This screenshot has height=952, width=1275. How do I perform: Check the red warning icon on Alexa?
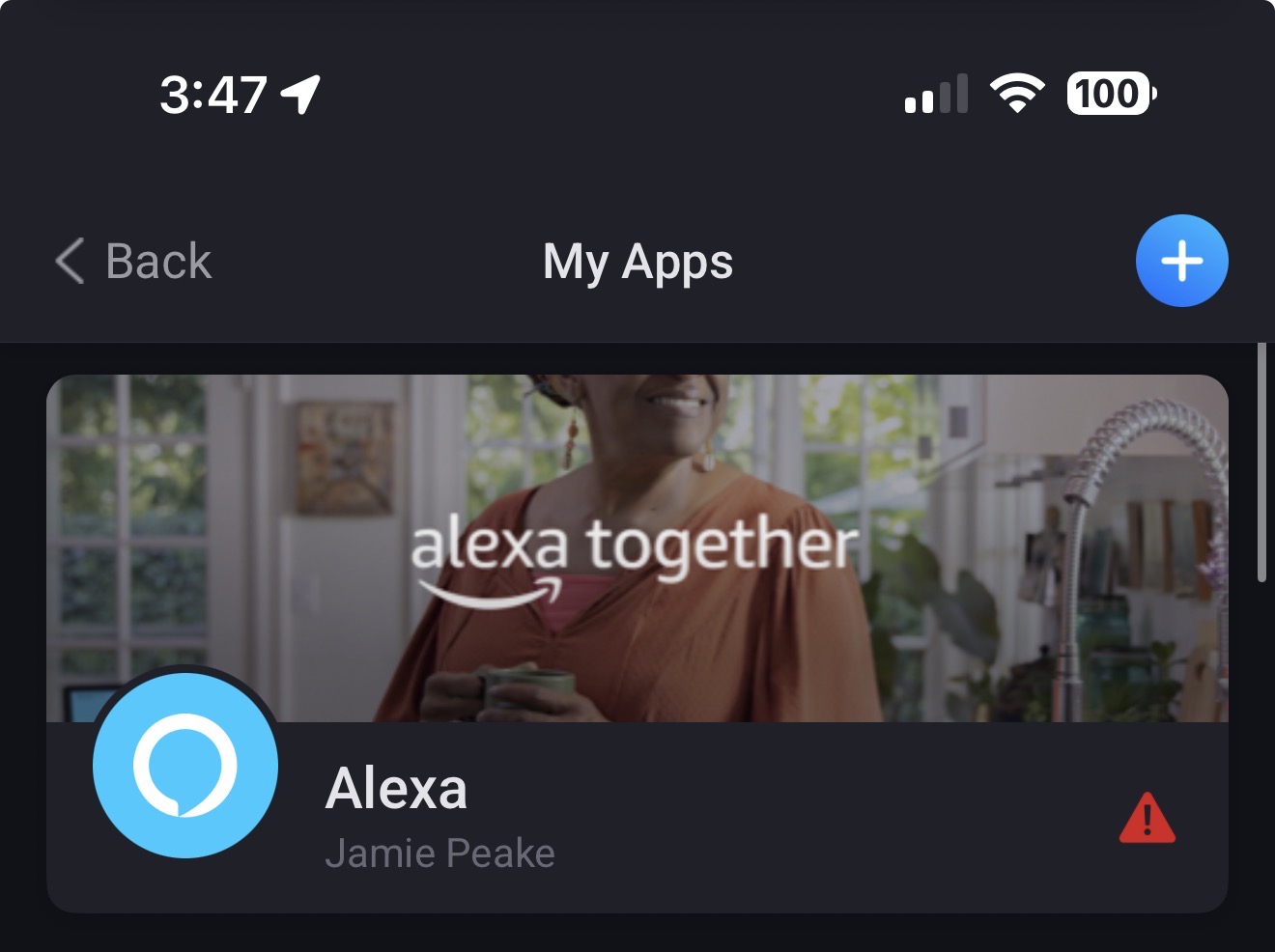pos(1147,819)
